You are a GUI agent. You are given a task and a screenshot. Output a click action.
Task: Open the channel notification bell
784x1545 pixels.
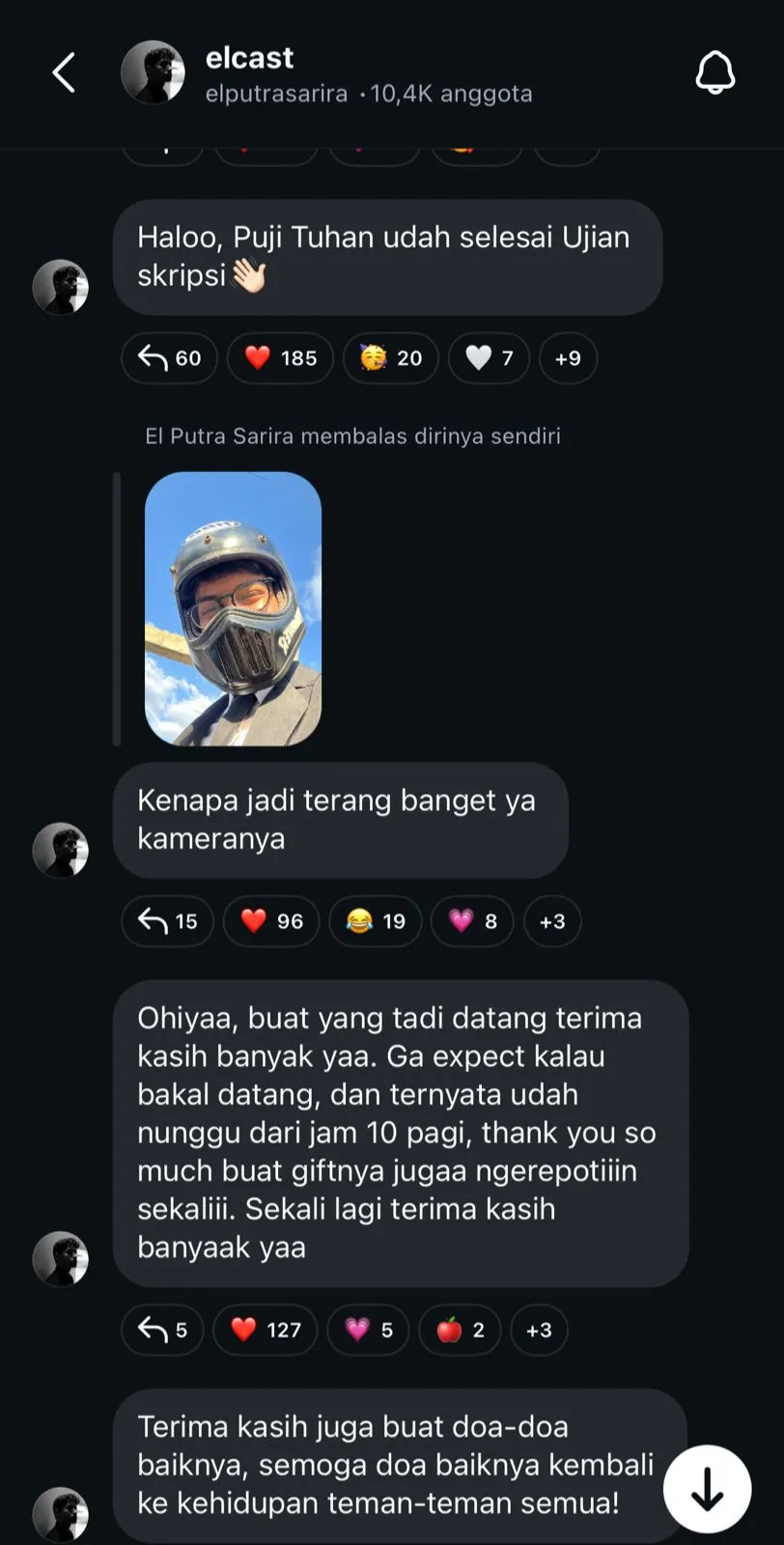[x=715, y=73]
